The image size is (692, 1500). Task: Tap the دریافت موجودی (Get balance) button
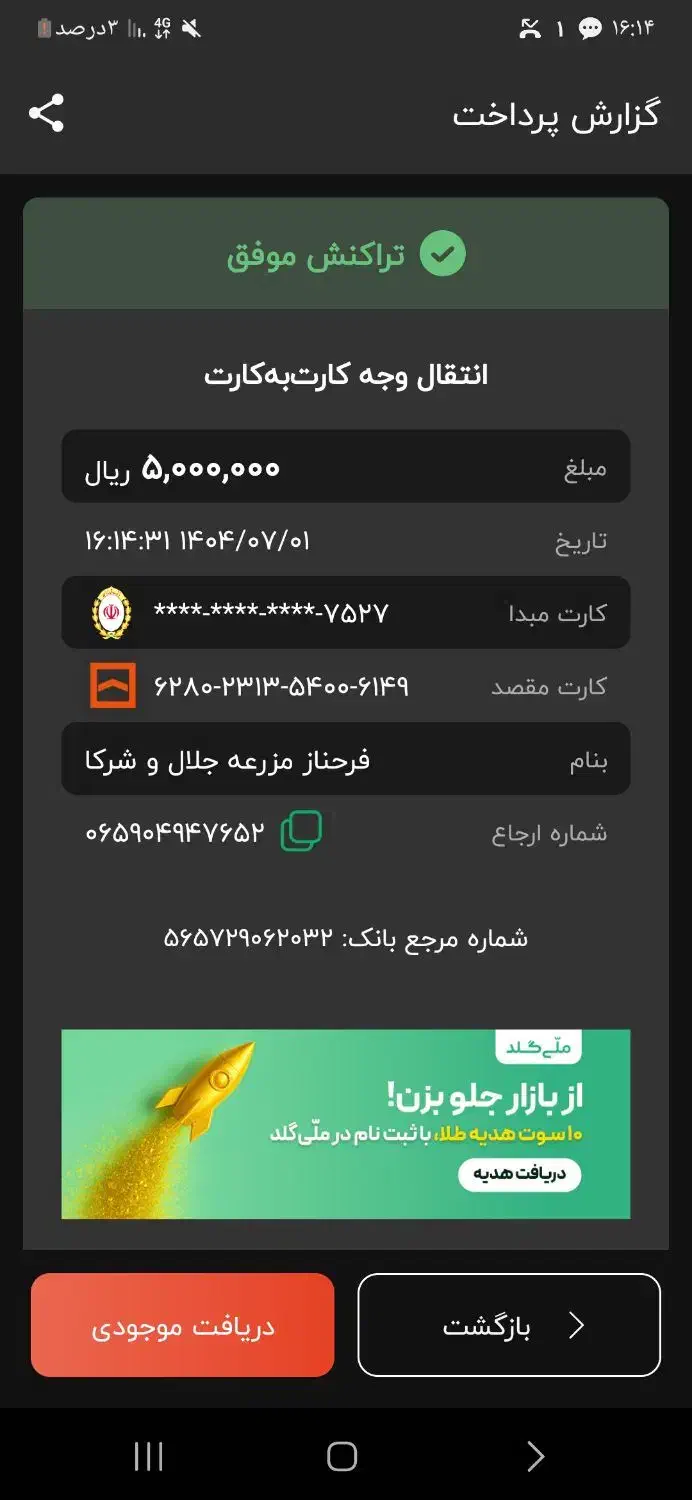tap(183, 1325)
